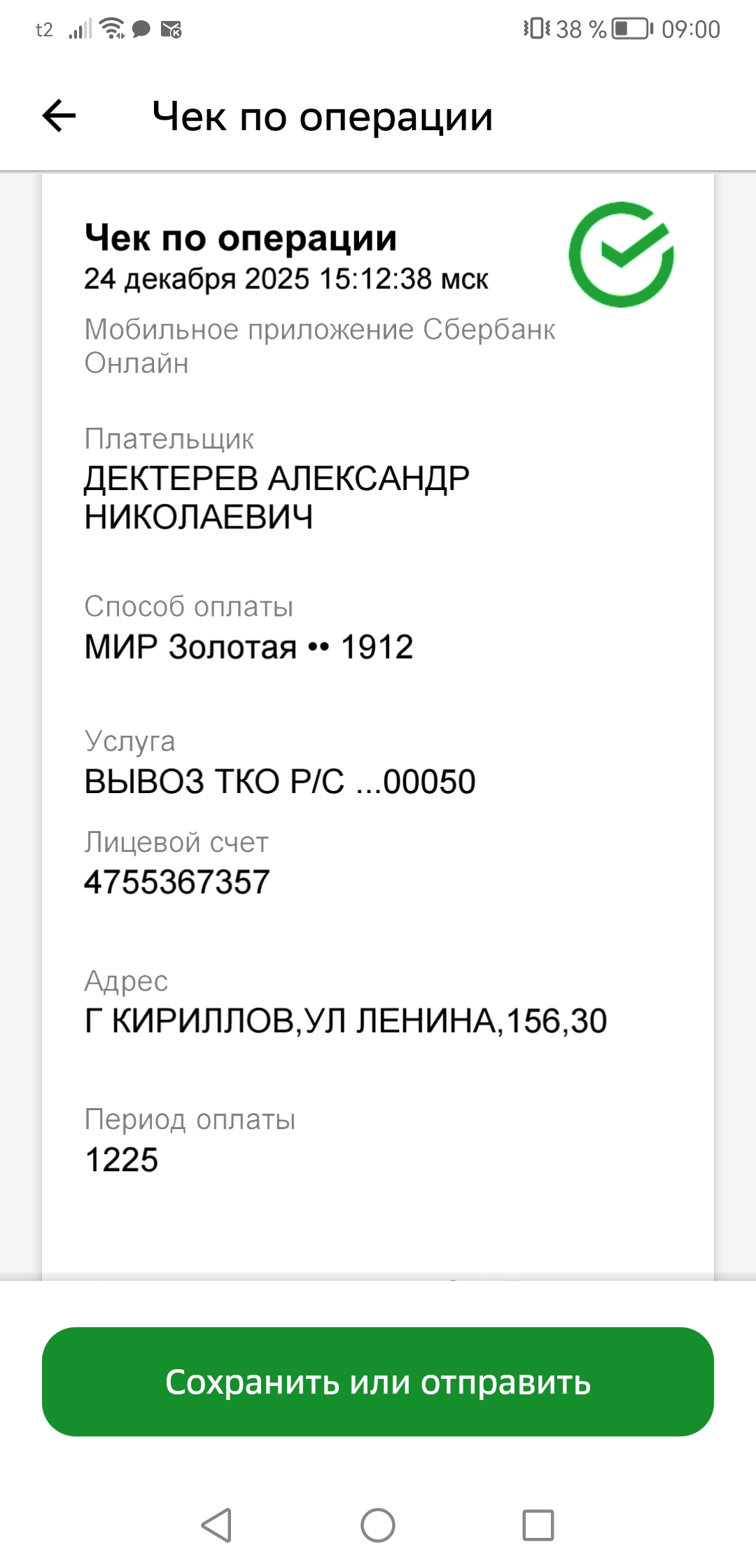This screenshot has width=756, height=1568.
Task: Tap the system home button
Action: point(378,1525)
